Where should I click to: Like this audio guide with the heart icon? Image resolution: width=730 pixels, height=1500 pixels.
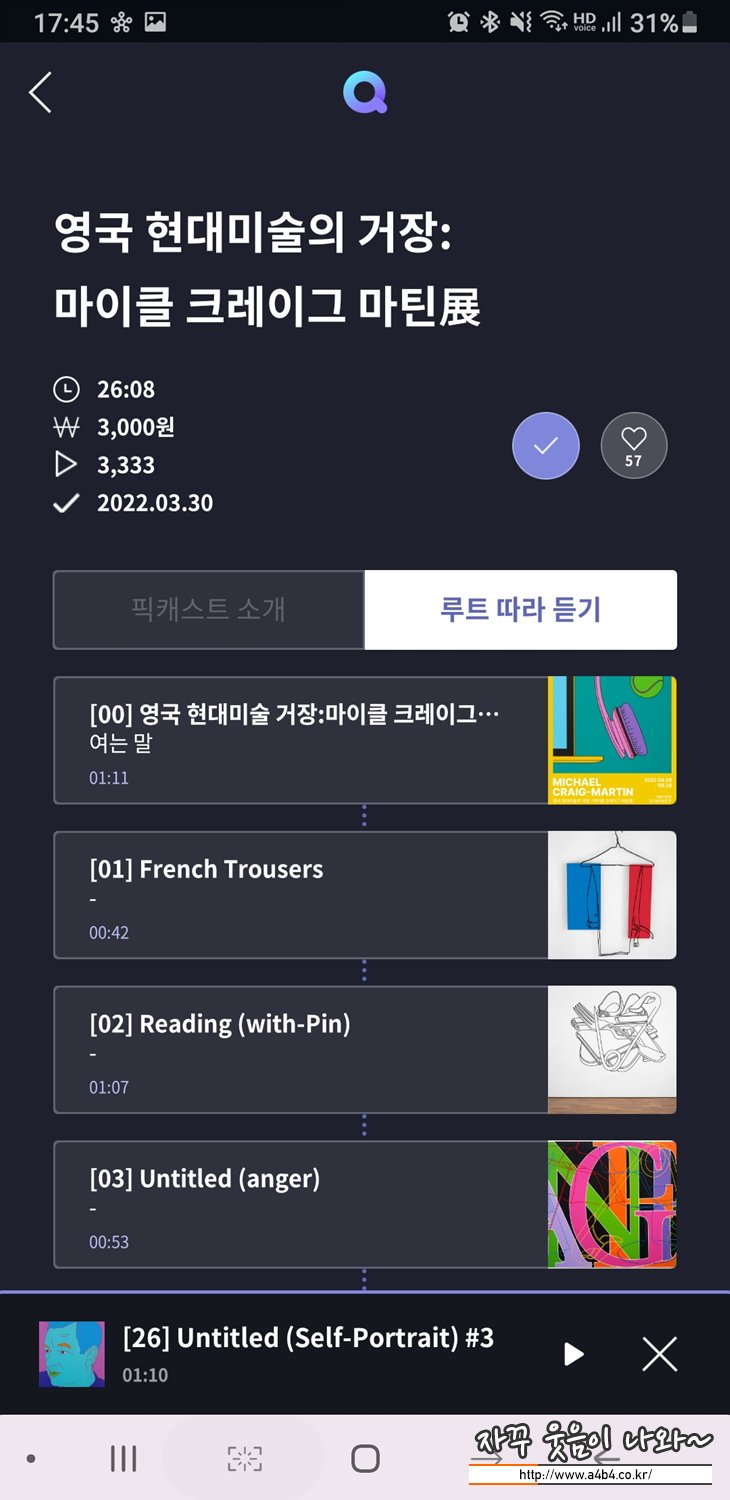634,446
